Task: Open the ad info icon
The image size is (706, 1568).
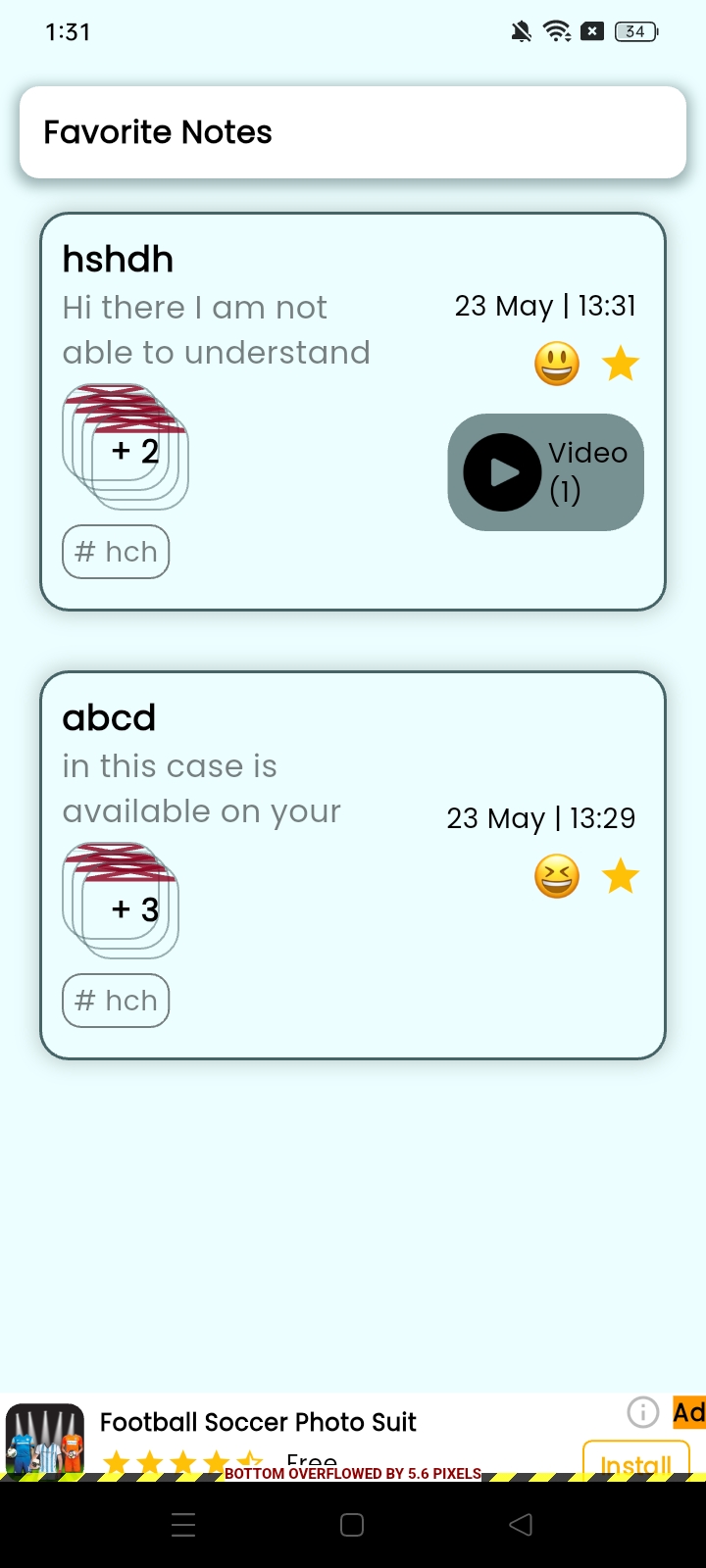Action: coord(643,1412)
